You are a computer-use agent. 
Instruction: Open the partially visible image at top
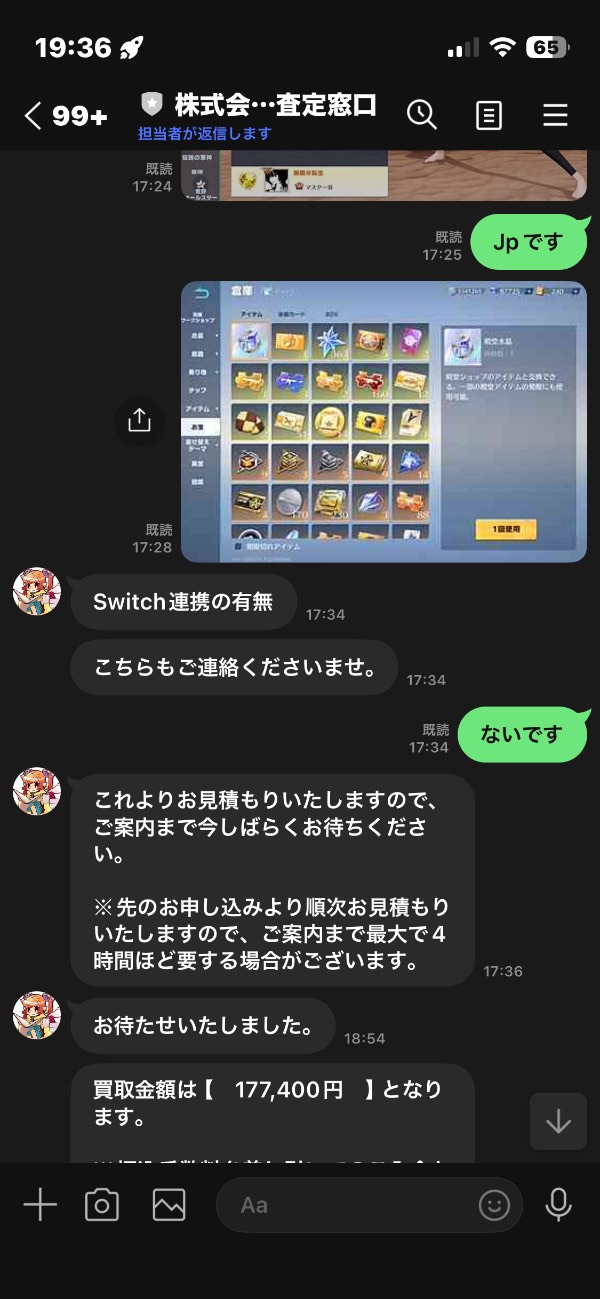[x=383, y=175]
